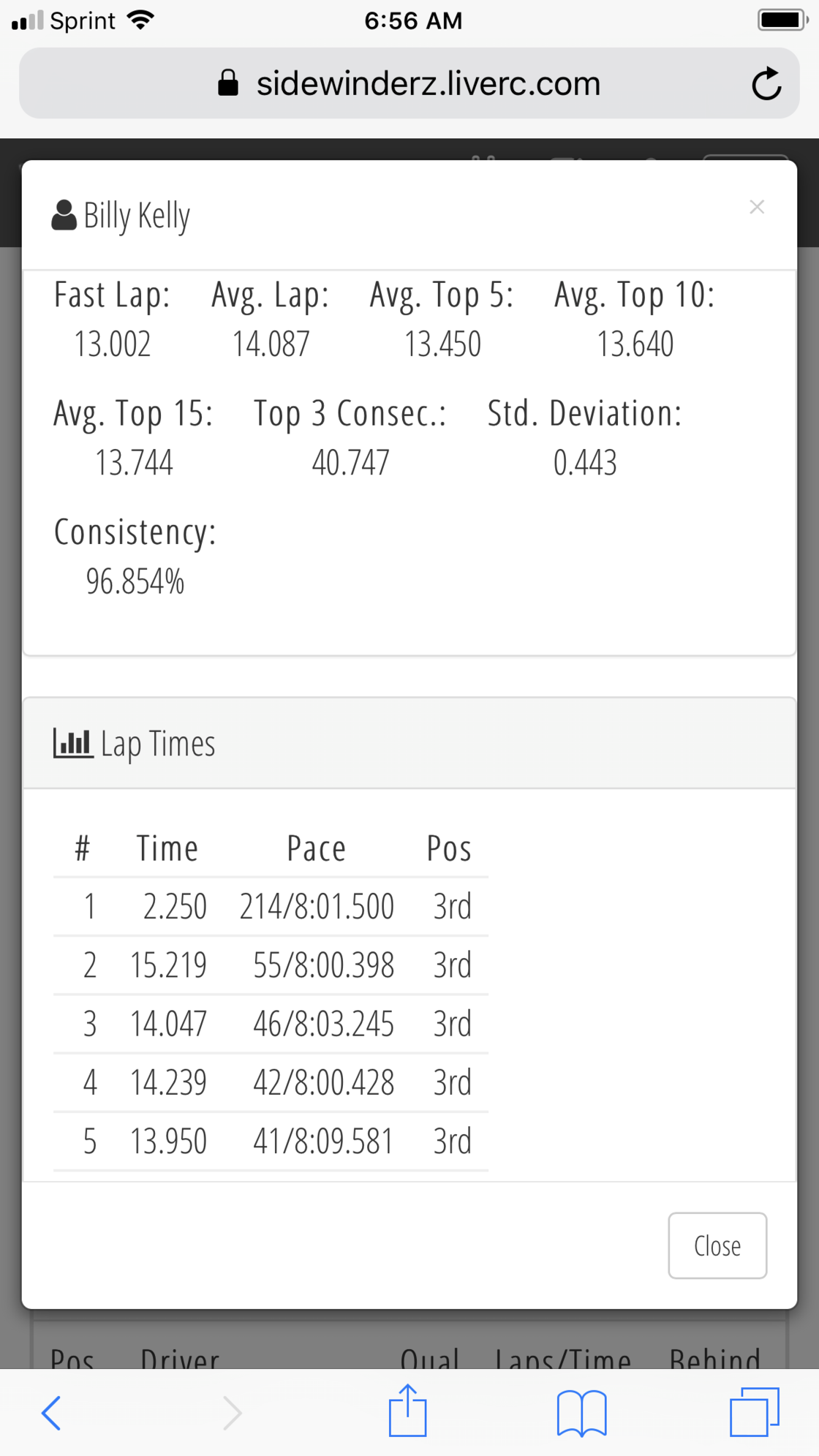Show open Safari tabs

[x=755, y=1412]
